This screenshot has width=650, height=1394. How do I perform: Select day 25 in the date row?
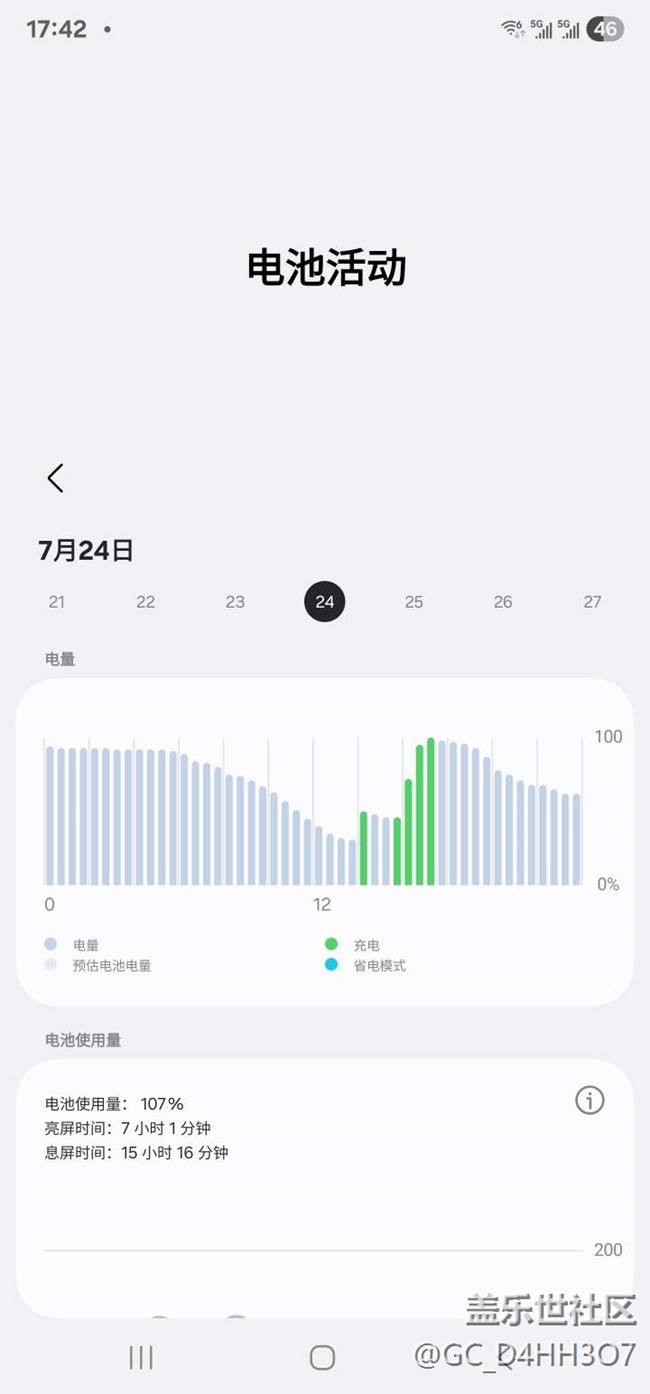pyautogui.click(x=414, y=602)
